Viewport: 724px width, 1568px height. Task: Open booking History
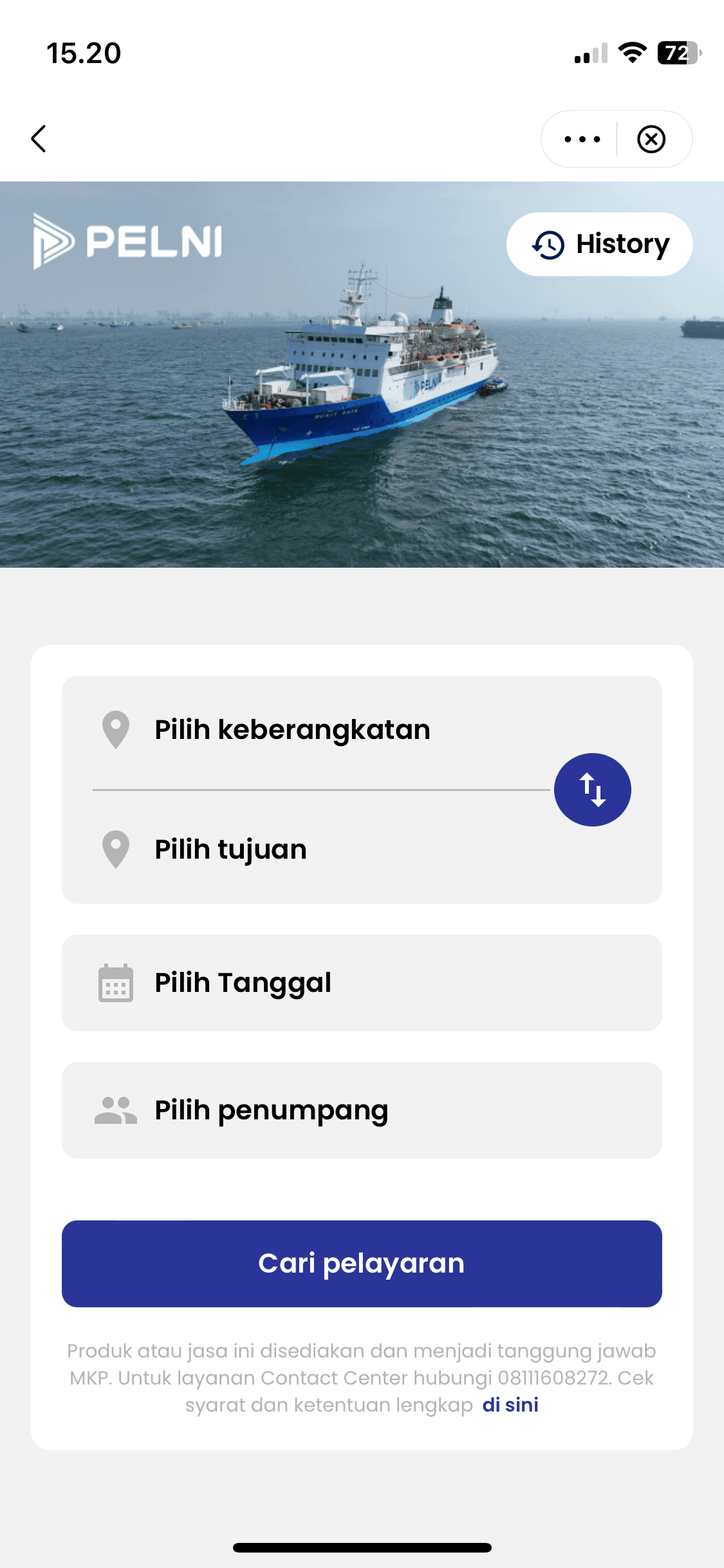pos(599,243)
